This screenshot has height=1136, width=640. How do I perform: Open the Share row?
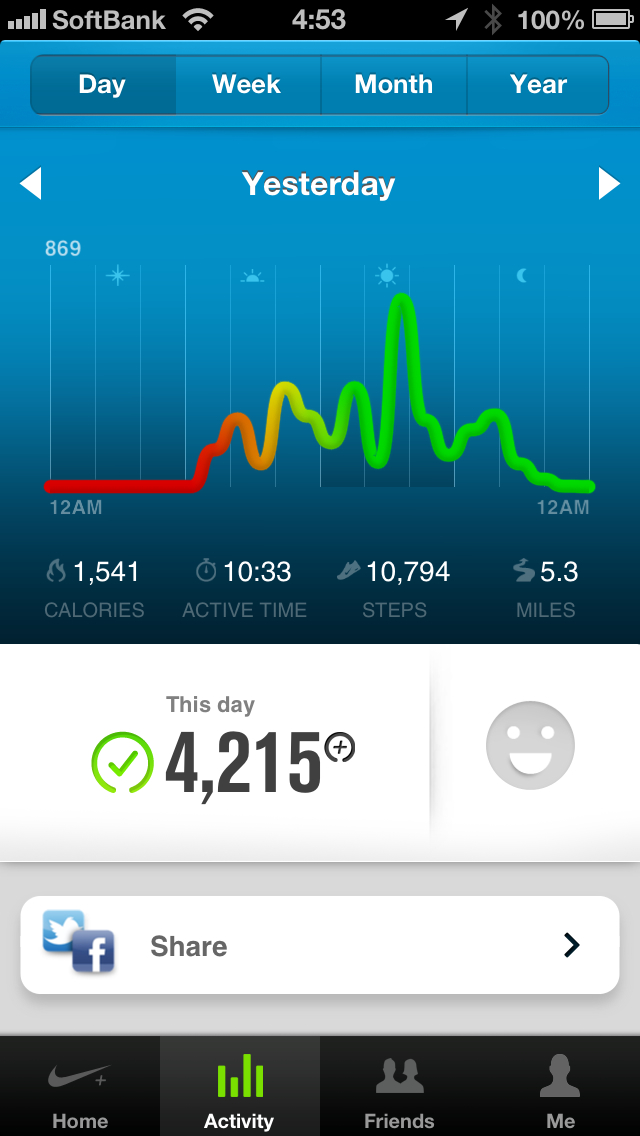320,945
